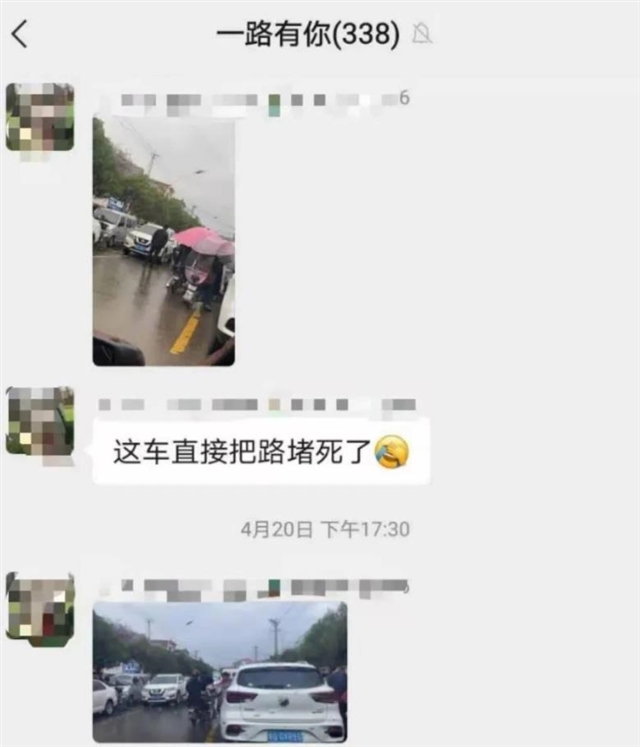The height and width of the screenshot is (747, 640).
Task: Open sender's avatar beside the 这车直接把路堵死了 message
Action: coord(40,423)
